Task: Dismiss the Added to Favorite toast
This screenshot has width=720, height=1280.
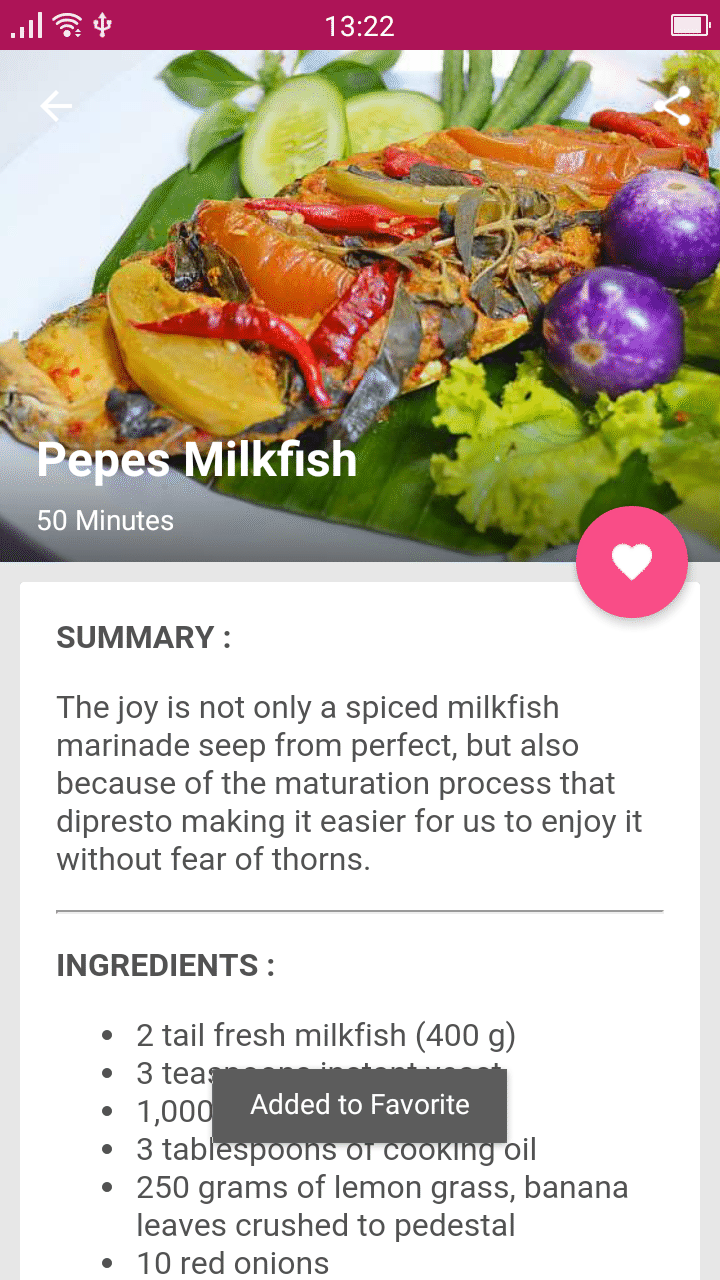Action: coord(358,1104)
